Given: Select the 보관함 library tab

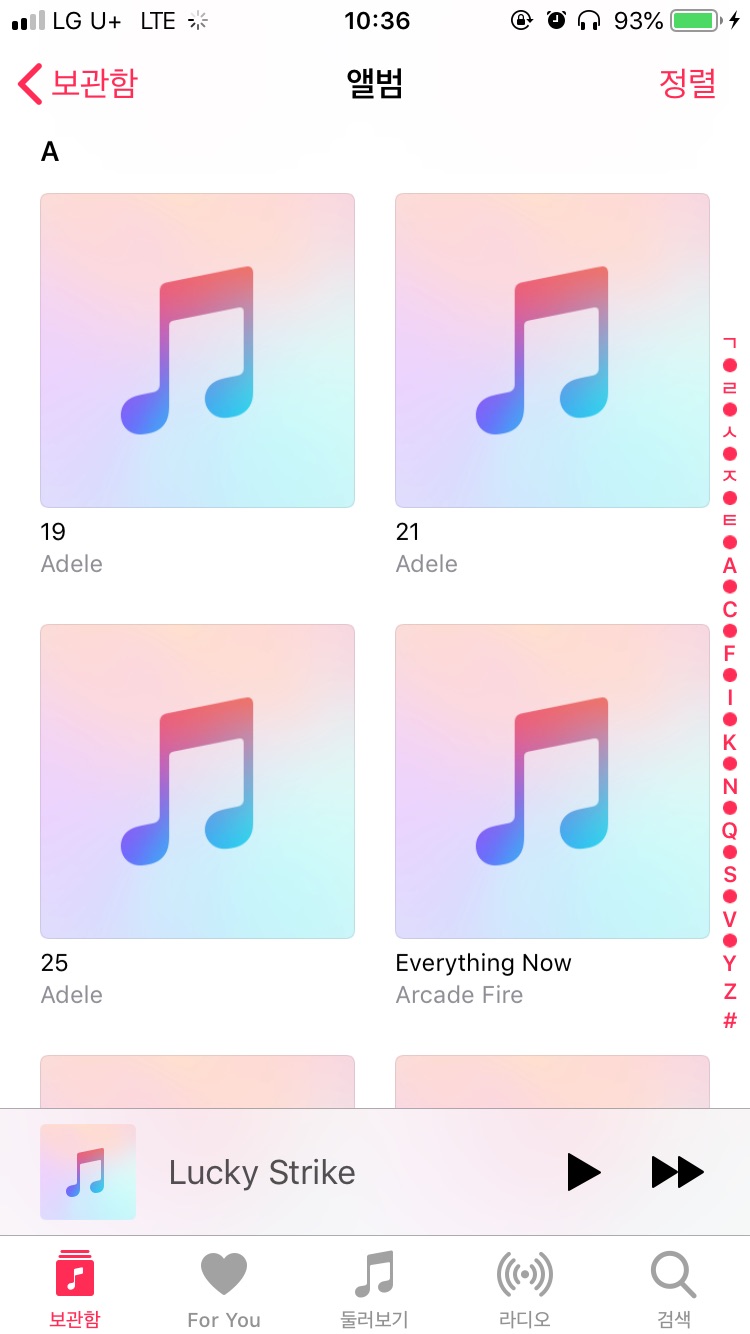Looking at the screenshot, I should point(75,1288).
